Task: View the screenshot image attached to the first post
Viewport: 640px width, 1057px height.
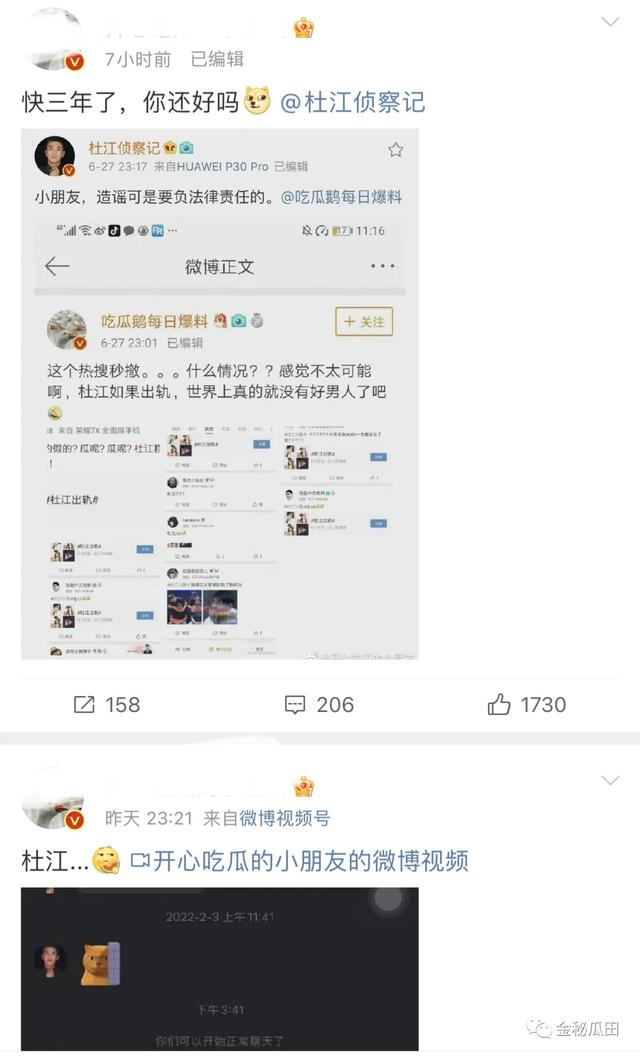Action: coord(220,394)
